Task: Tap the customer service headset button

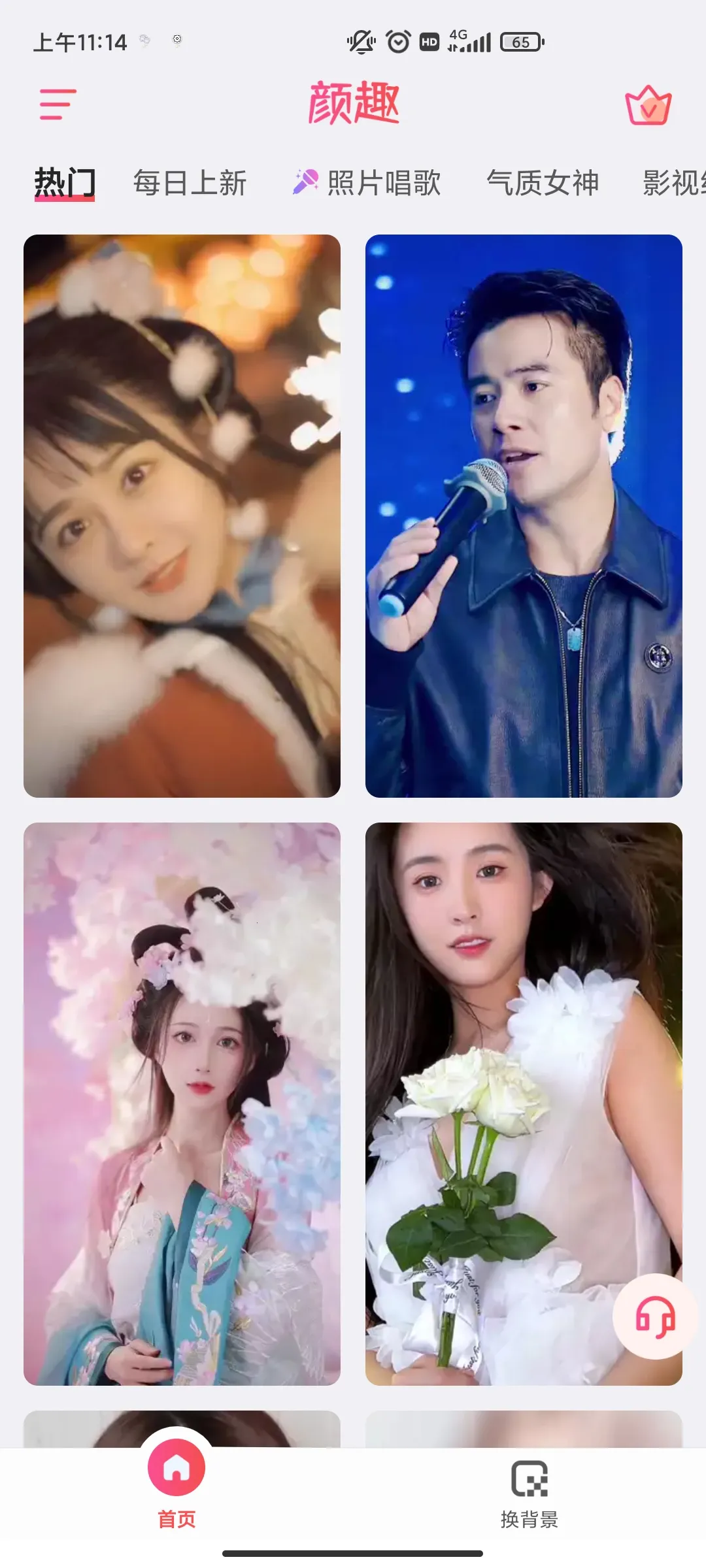Action: point(655,1316)
